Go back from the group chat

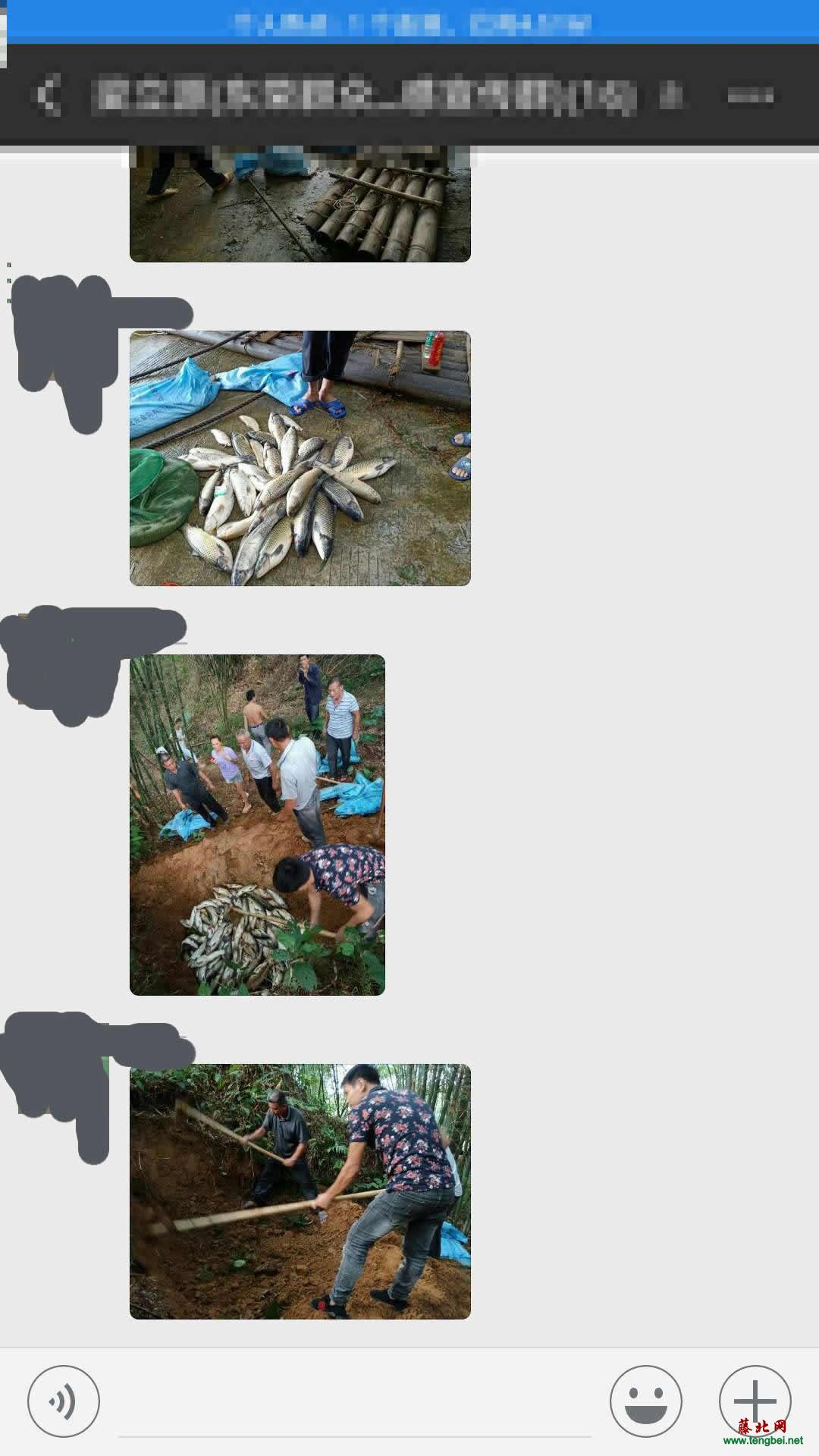49,95
